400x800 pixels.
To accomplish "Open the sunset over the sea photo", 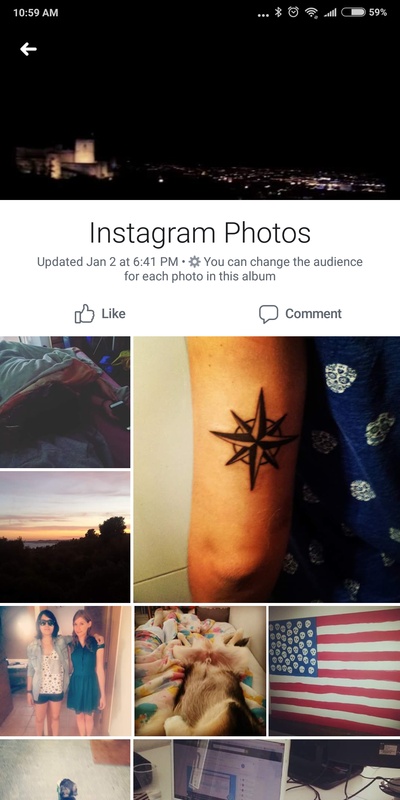I will coord(65,536).
